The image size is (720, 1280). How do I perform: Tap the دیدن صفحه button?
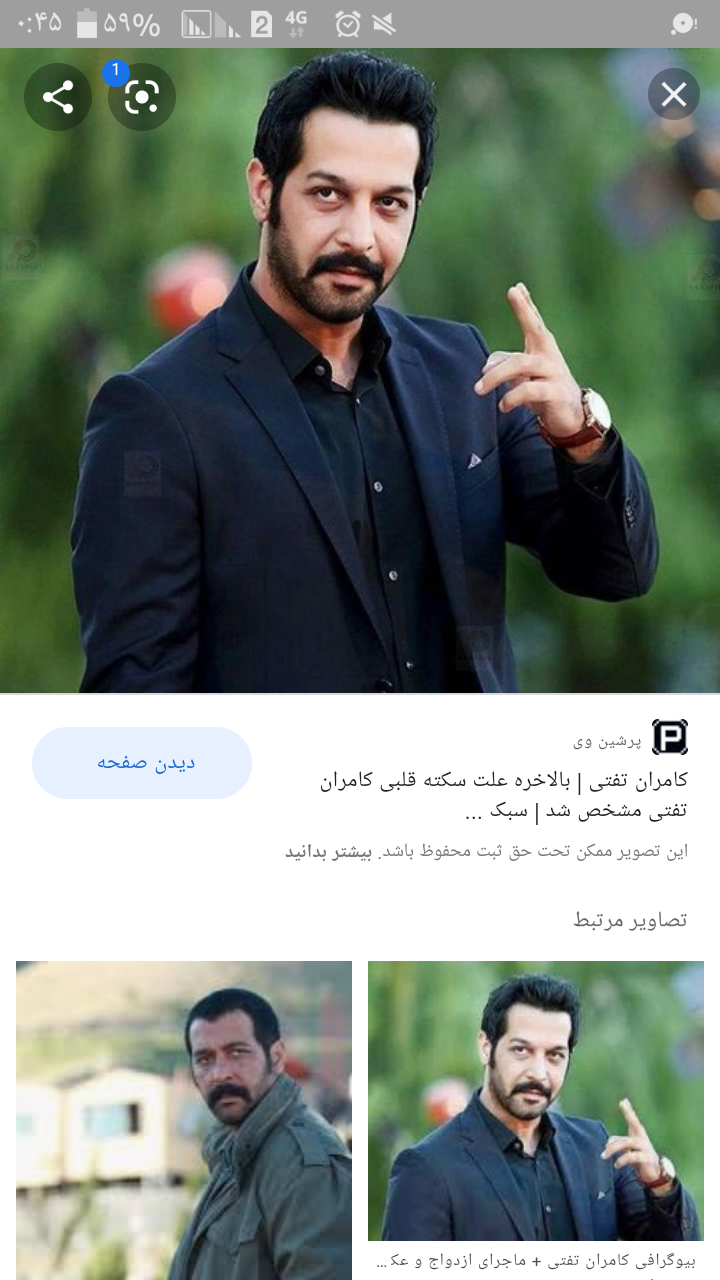142,763
